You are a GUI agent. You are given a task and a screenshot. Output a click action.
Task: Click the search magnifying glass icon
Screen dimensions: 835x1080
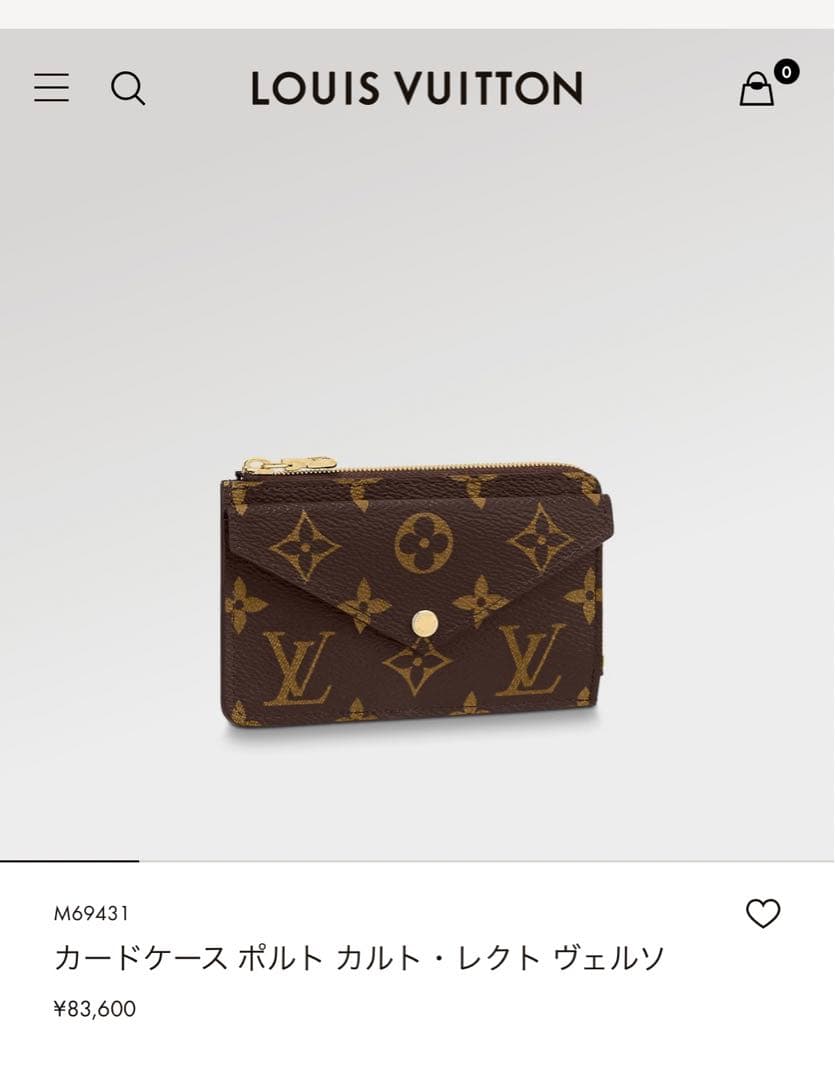pos(128,89)
